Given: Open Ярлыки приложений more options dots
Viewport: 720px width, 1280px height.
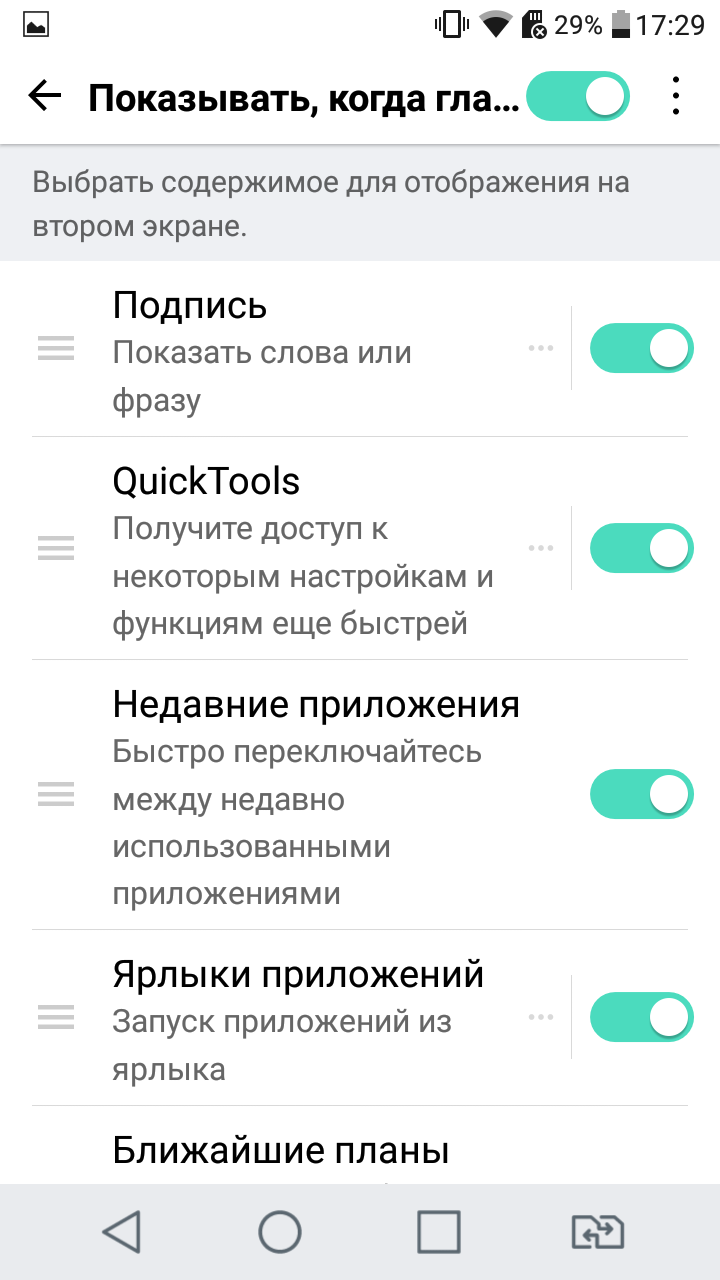Looking at the screenshot, I should 541,1017.
